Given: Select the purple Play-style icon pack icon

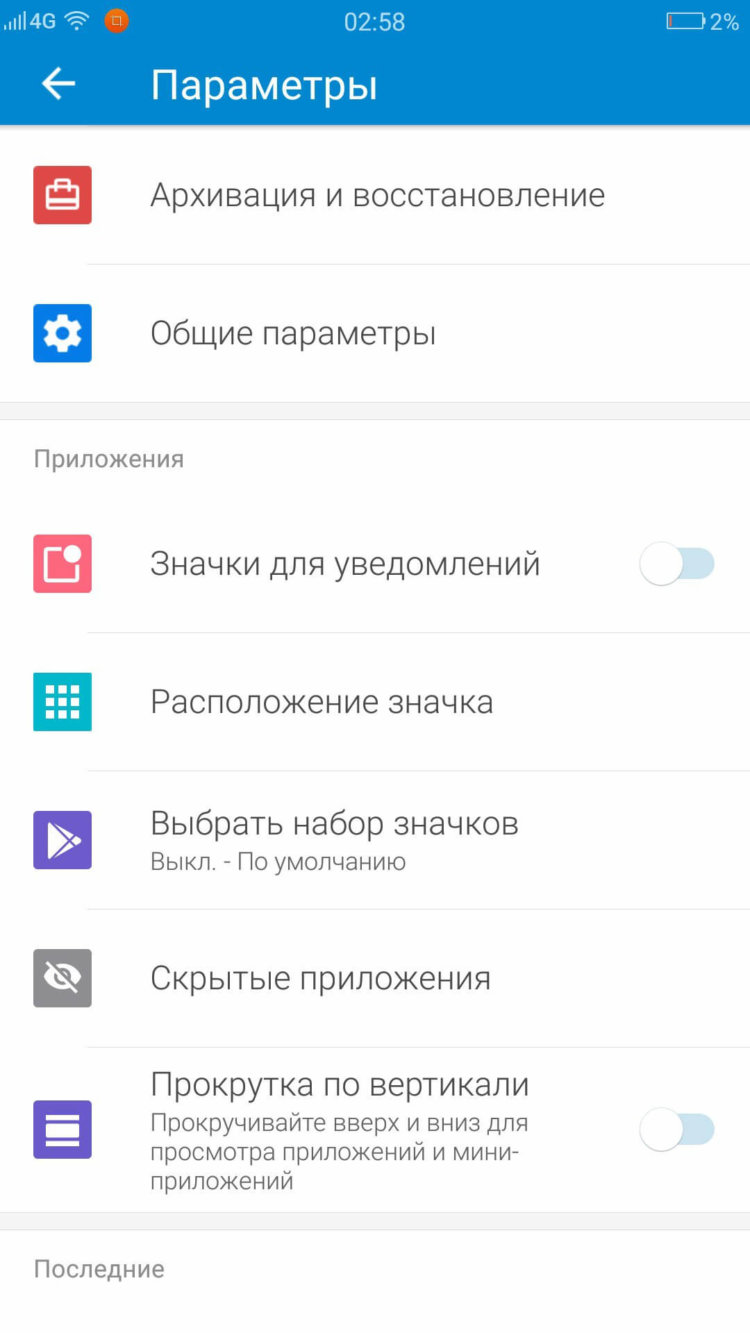Looking at the screenshot, I should [62, 840].
